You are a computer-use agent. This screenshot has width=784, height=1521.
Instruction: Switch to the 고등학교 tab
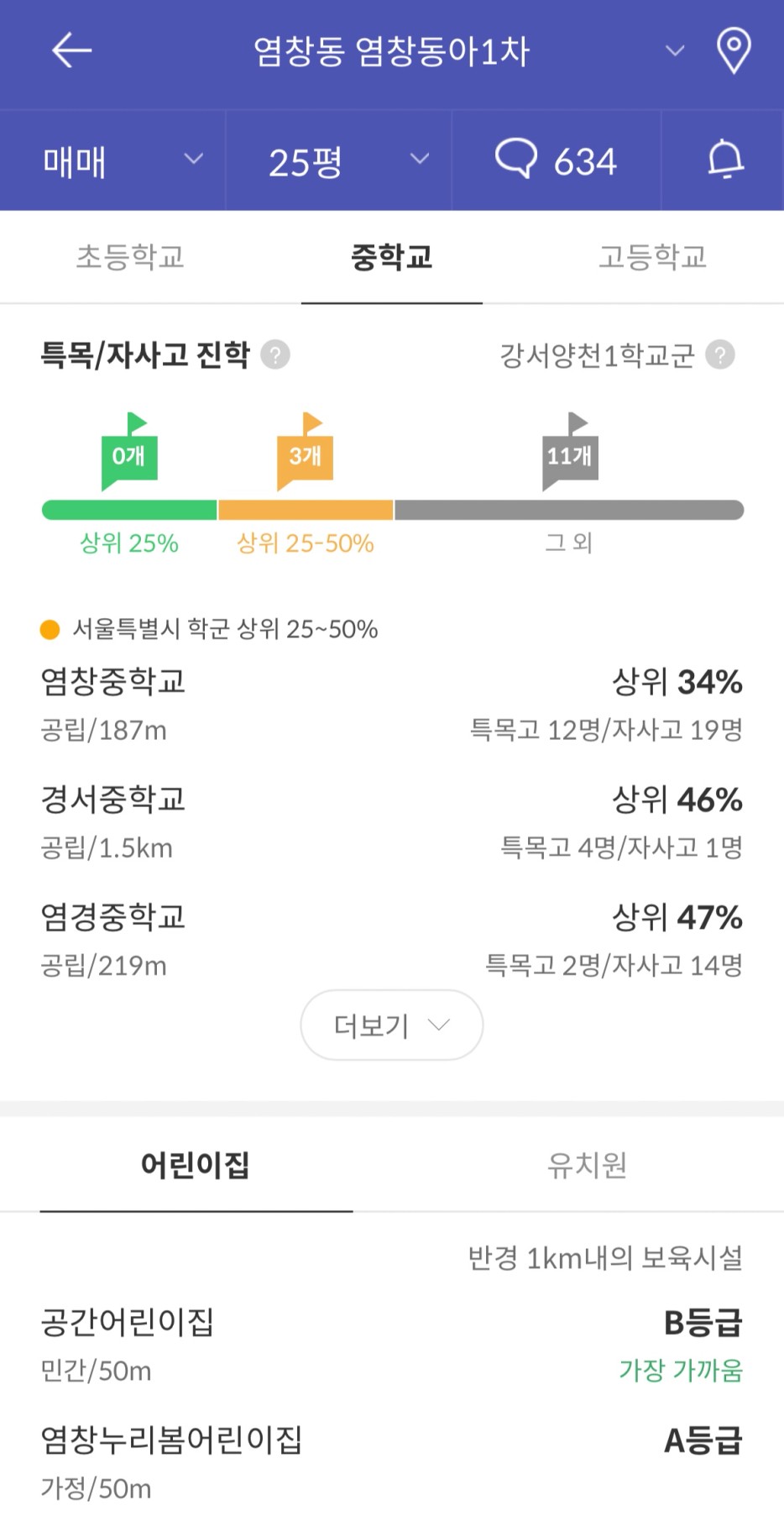click(652, 257)
